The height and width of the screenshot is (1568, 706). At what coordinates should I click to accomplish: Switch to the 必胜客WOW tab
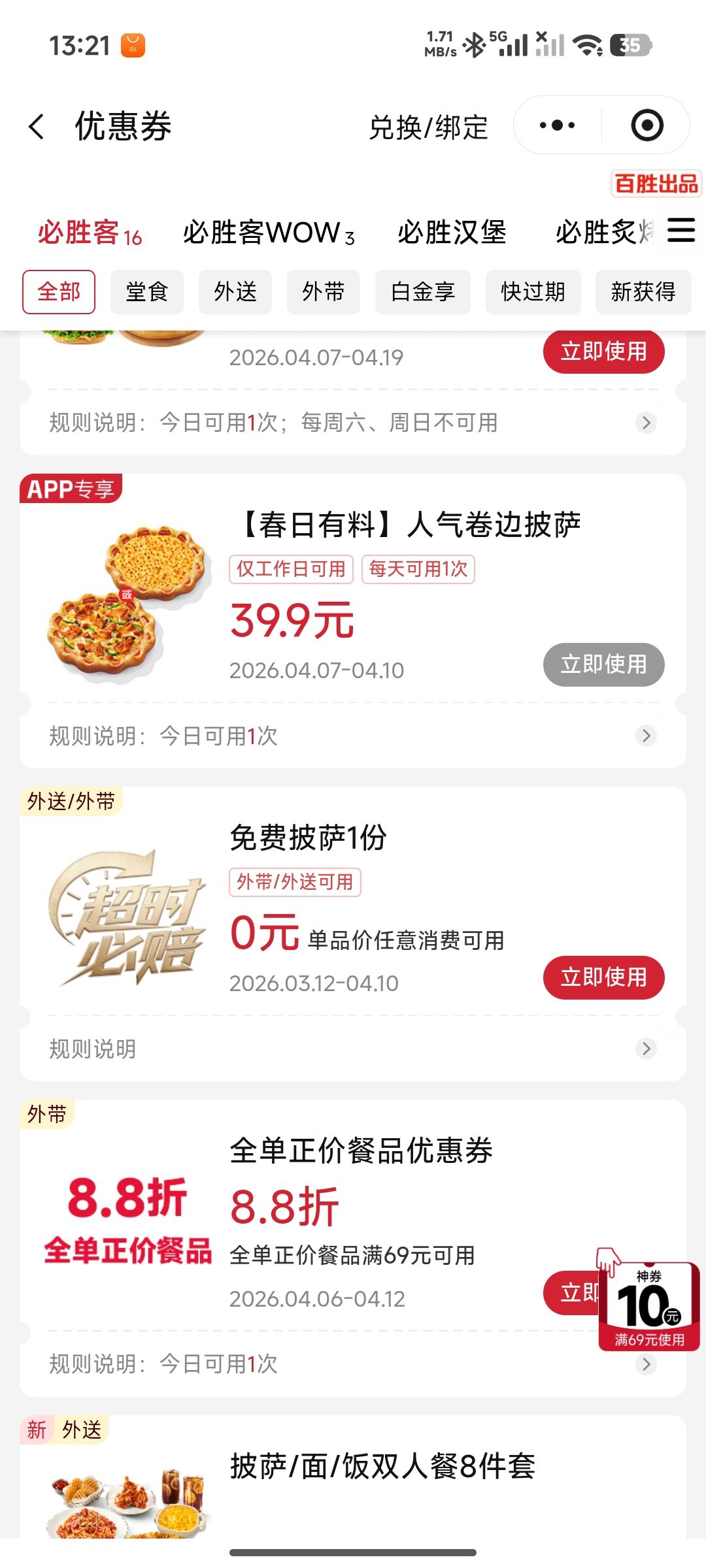coord(268,233)
